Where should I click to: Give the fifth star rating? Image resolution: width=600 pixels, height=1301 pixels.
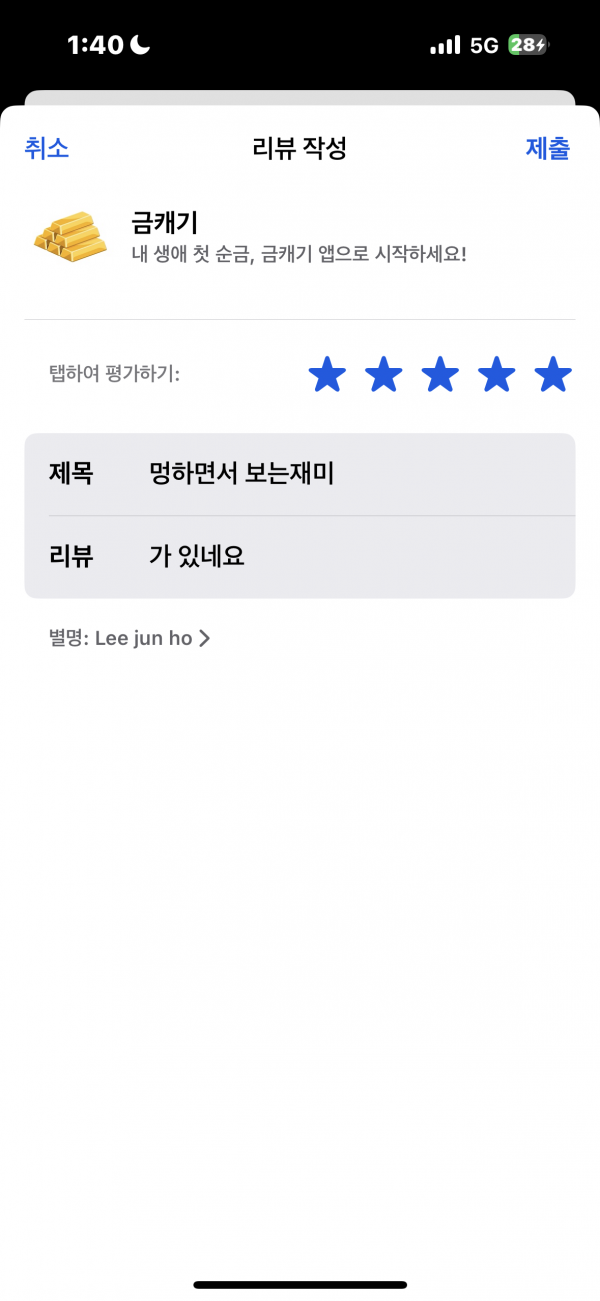coord(553,375)
